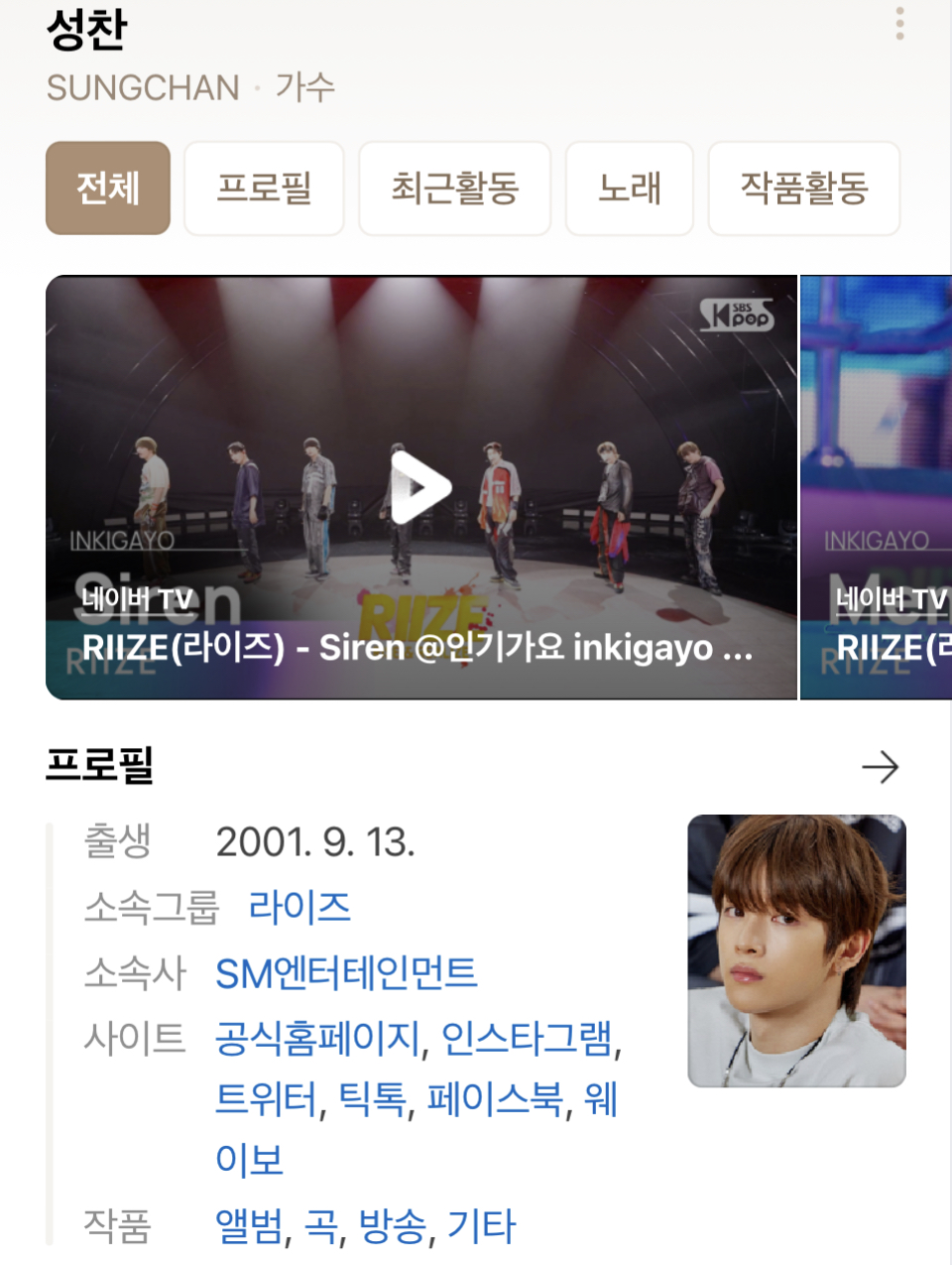This screenshot has width=952, height=1265.
Task: Switch to the 프로필 tab
Action: 264,189
